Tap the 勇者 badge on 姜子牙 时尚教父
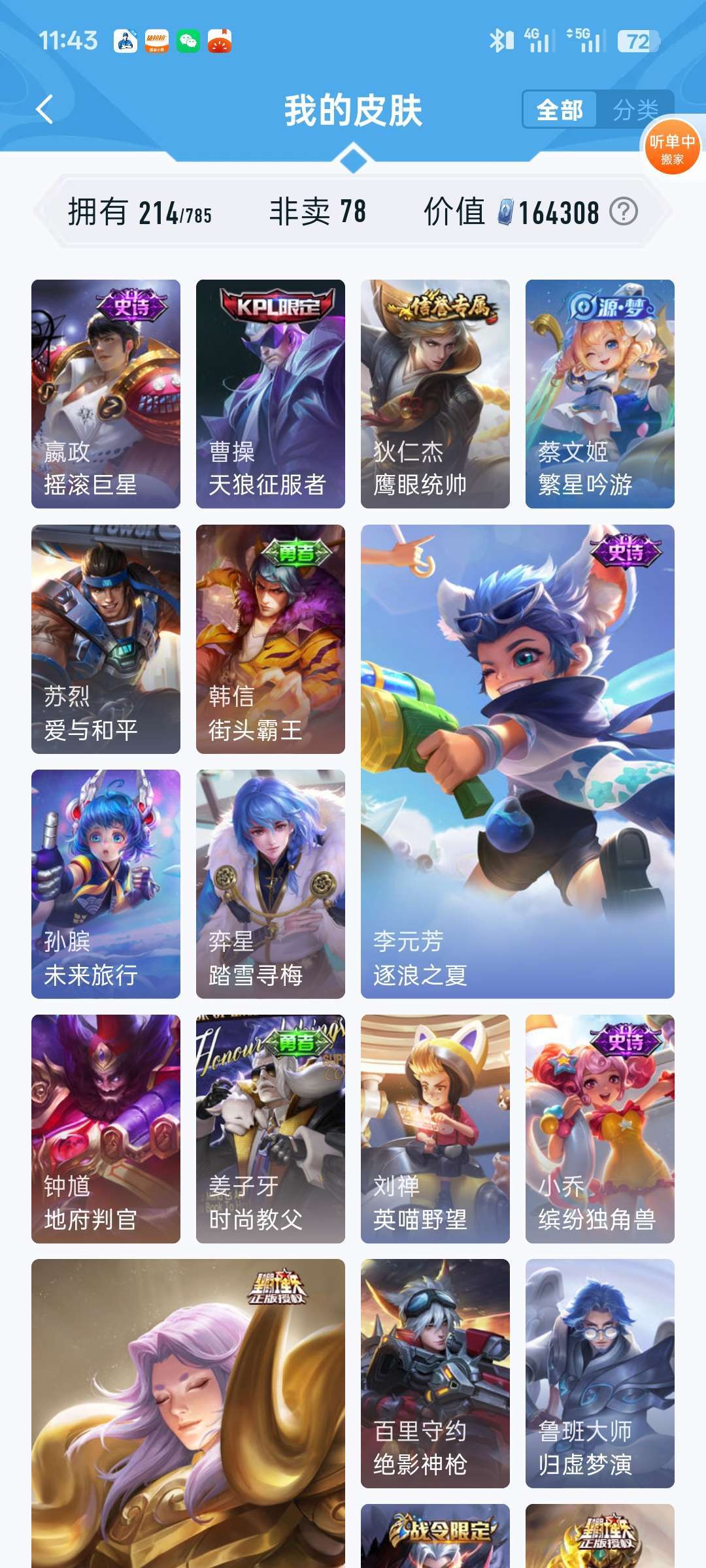 coord(295,1041)
